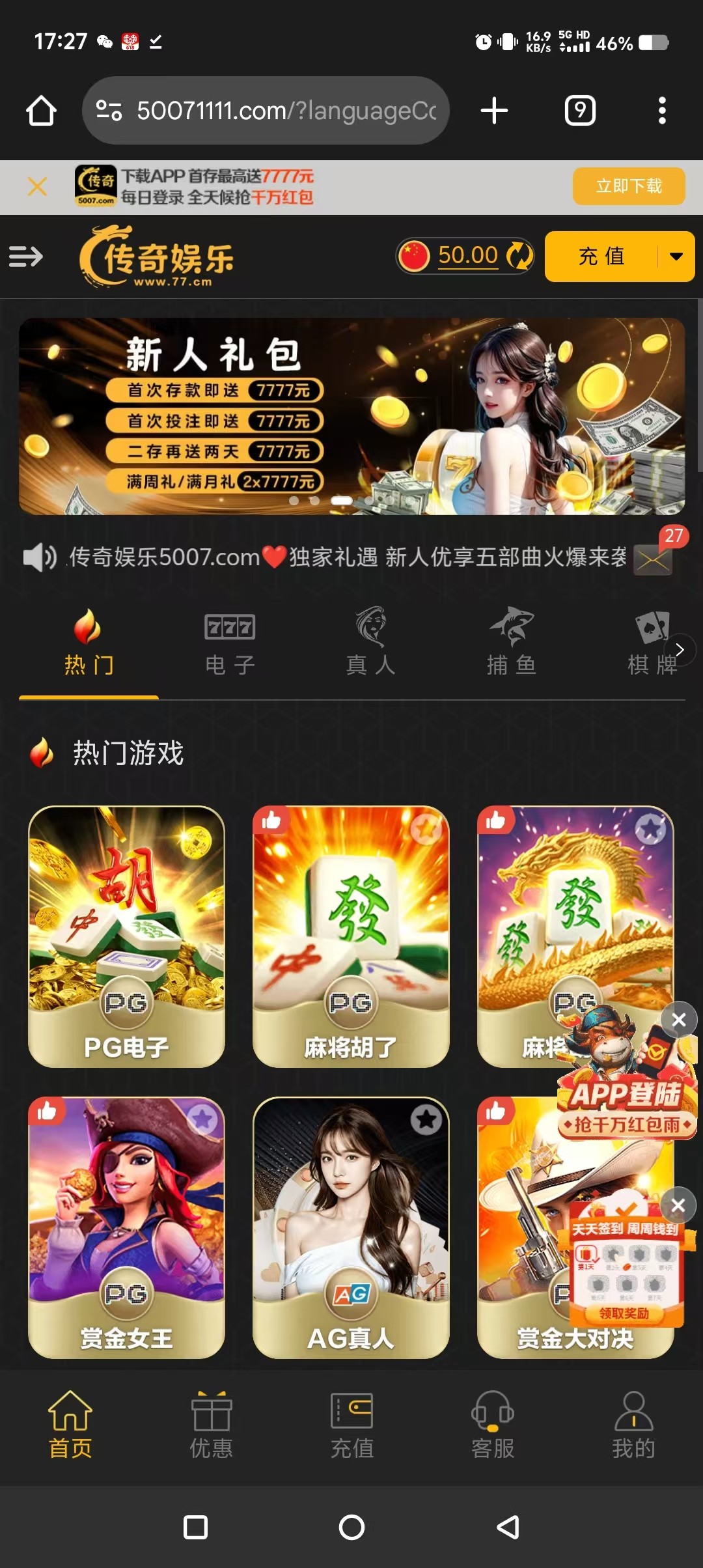Tap the yellow 充值 button beside the balance
This screenshot has height=1568, width=703.
click(x=601, y=257)
